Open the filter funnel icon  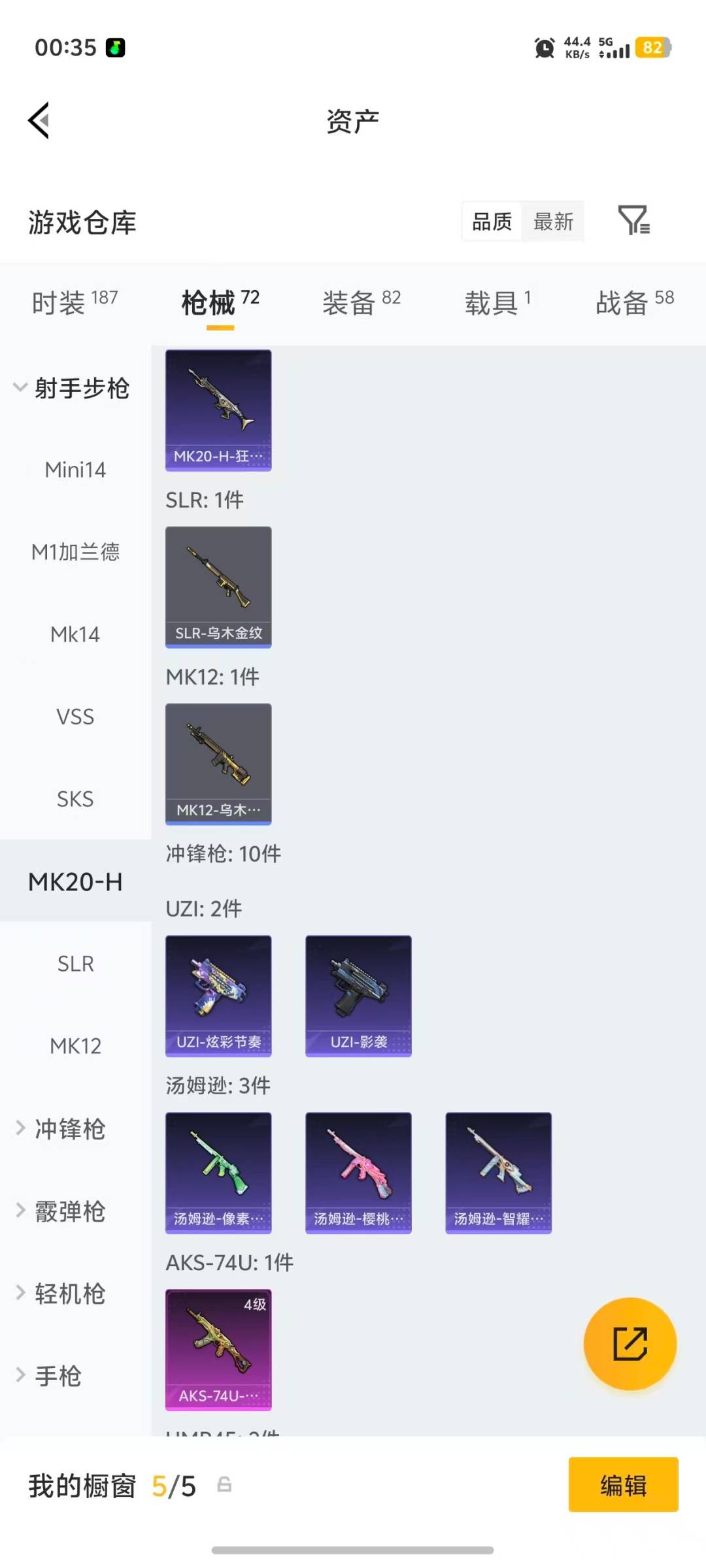tap(633, 221)
